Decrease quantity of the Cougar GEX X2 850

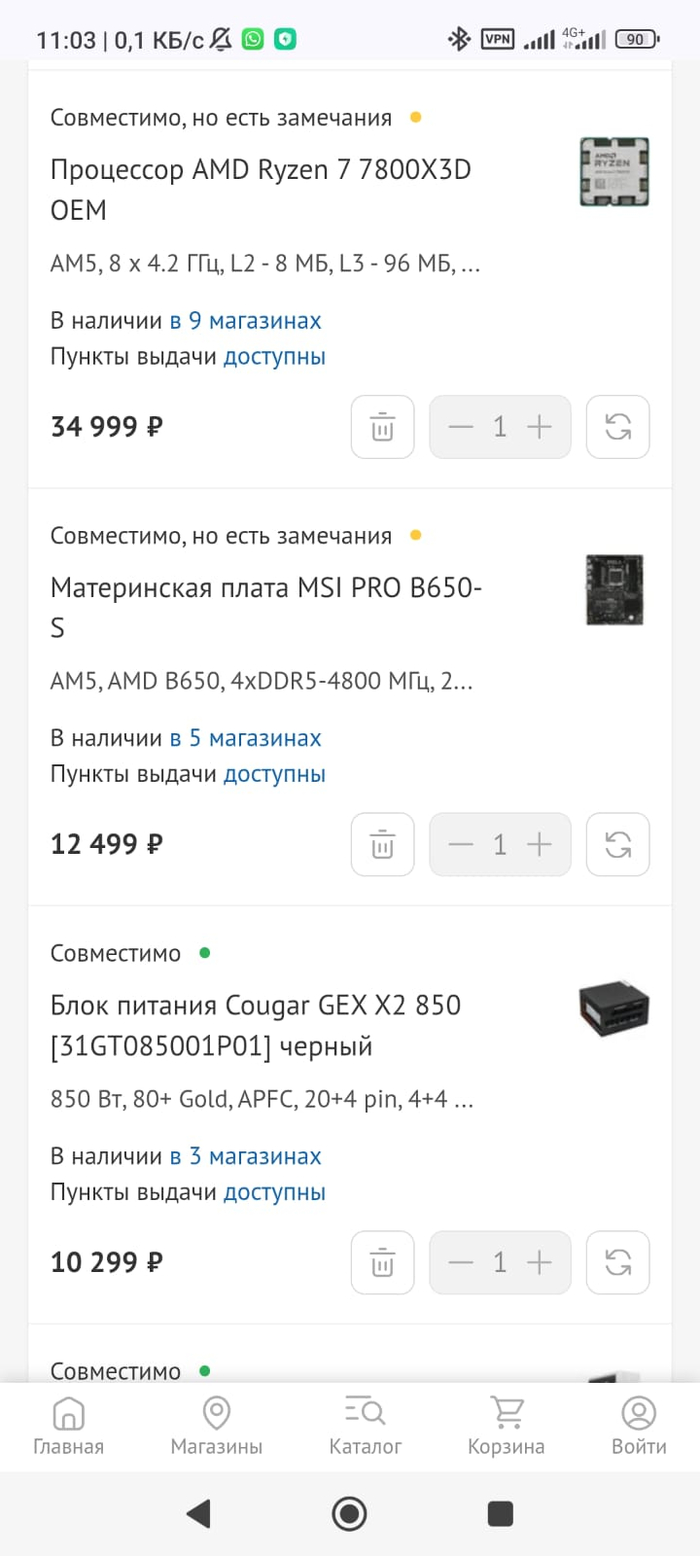460,1262
